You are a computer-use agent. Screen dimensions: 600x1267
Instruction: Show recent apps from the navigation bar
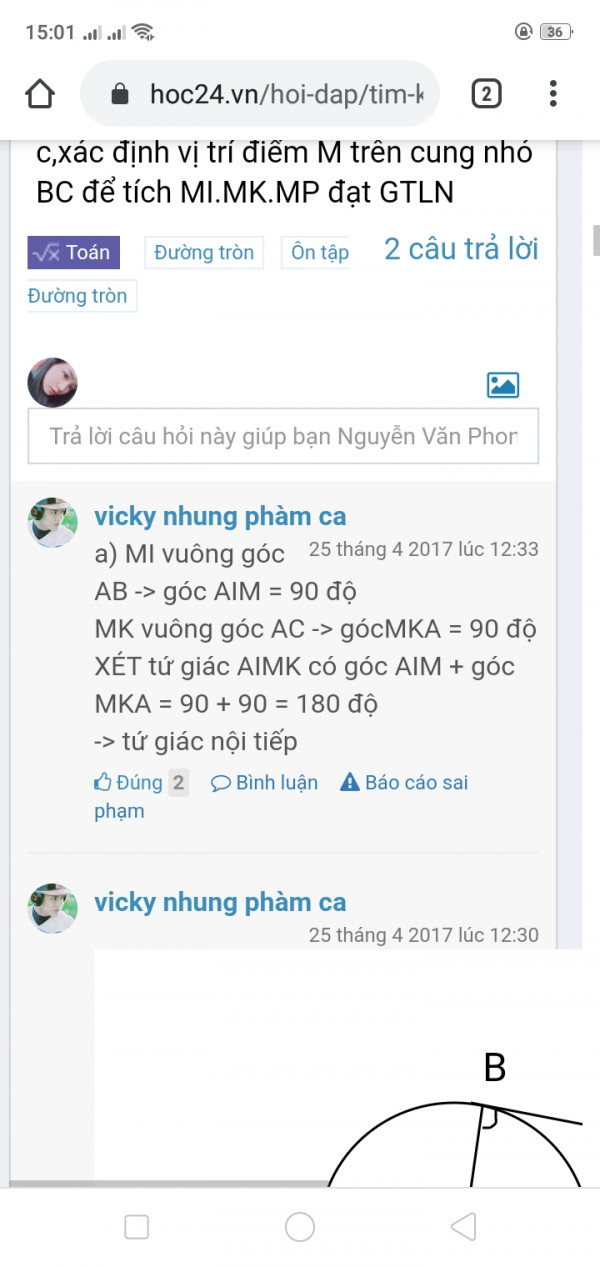coord(137,1227)
